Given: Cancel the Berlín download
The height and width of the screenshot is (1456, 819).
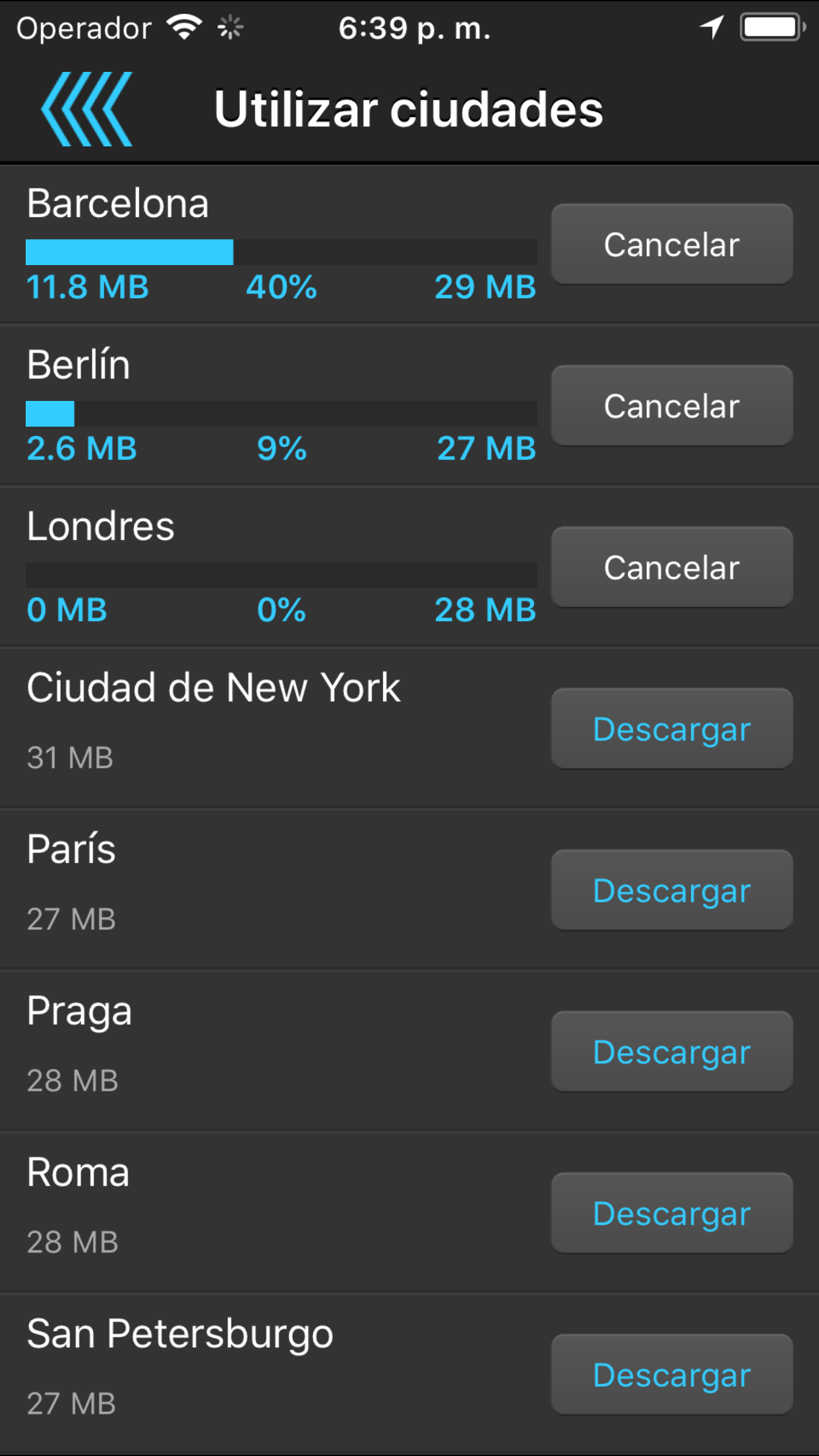Looking at the screenshot, I should (672, 406).
